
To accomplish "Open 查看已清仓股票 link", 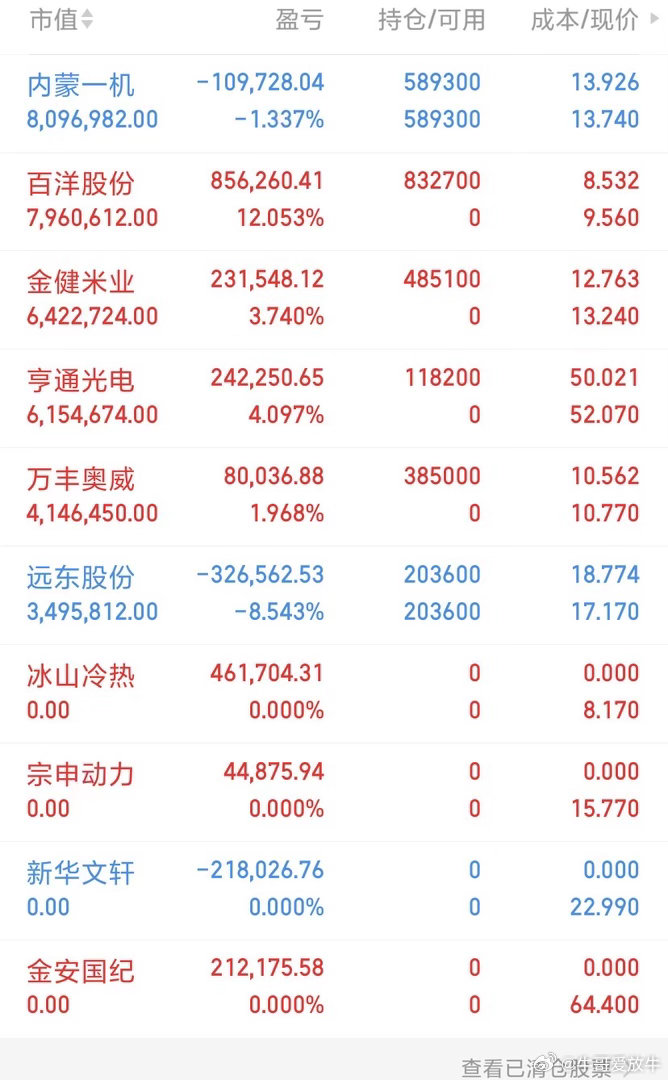I will point(536,1068).
